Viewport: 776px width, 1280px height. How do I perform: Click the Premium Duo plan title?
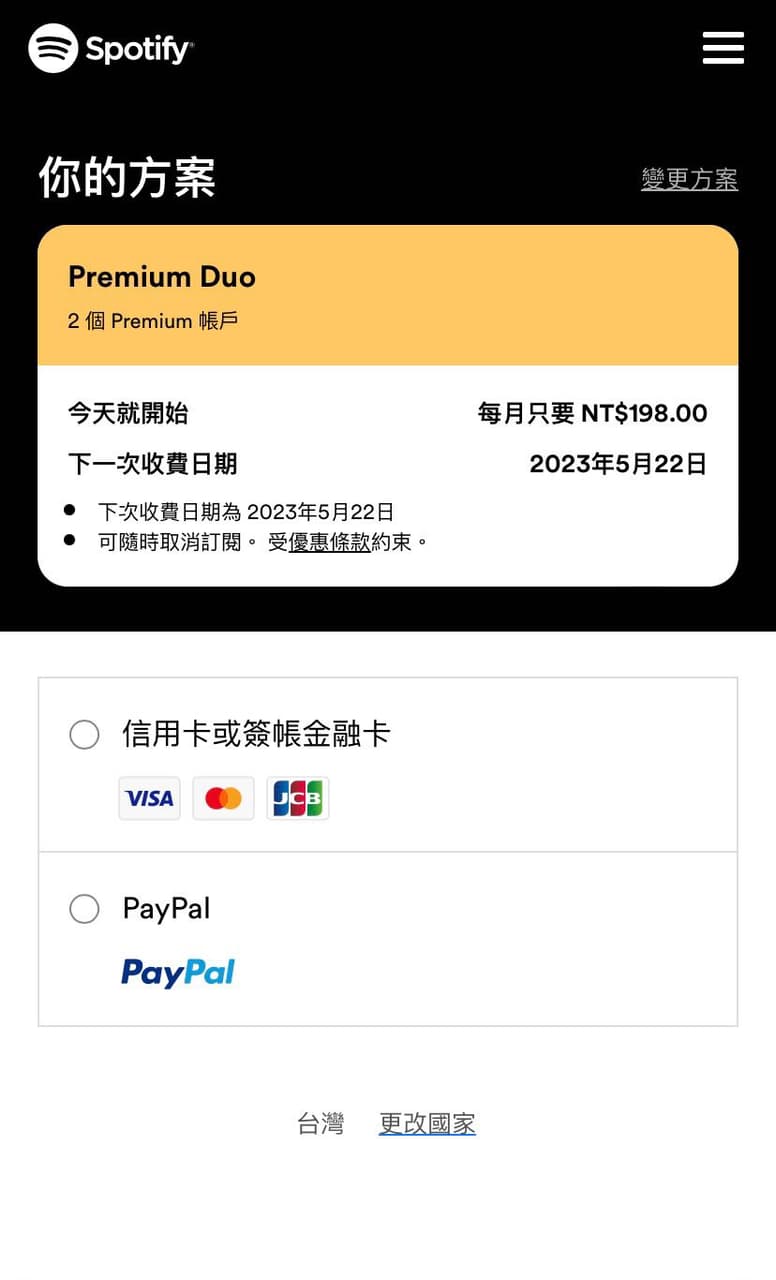tap(161, 276)
